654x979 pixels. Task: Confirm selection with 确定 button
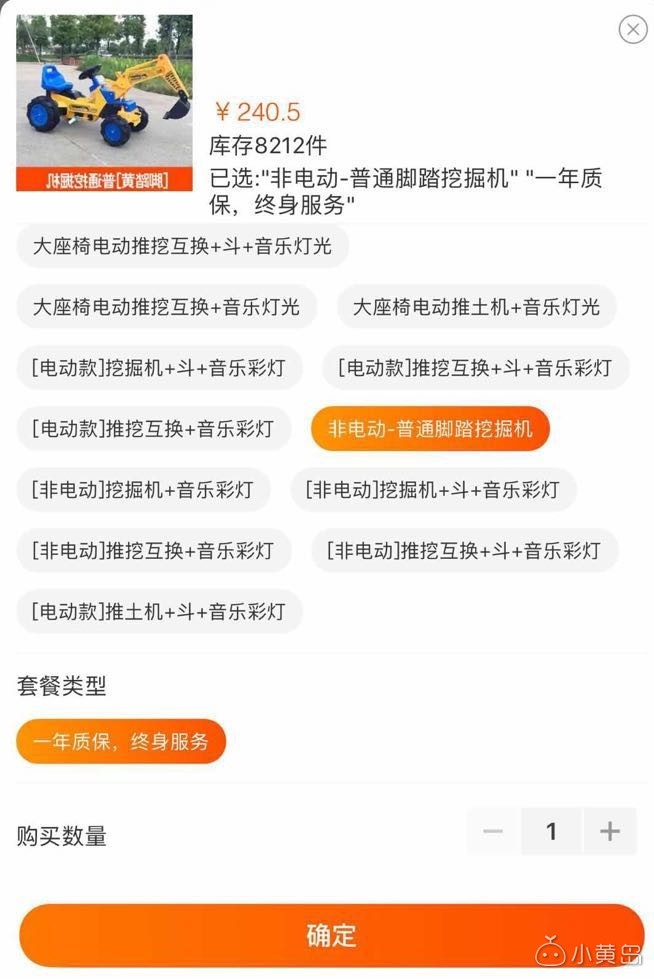[x=330, y=936]
